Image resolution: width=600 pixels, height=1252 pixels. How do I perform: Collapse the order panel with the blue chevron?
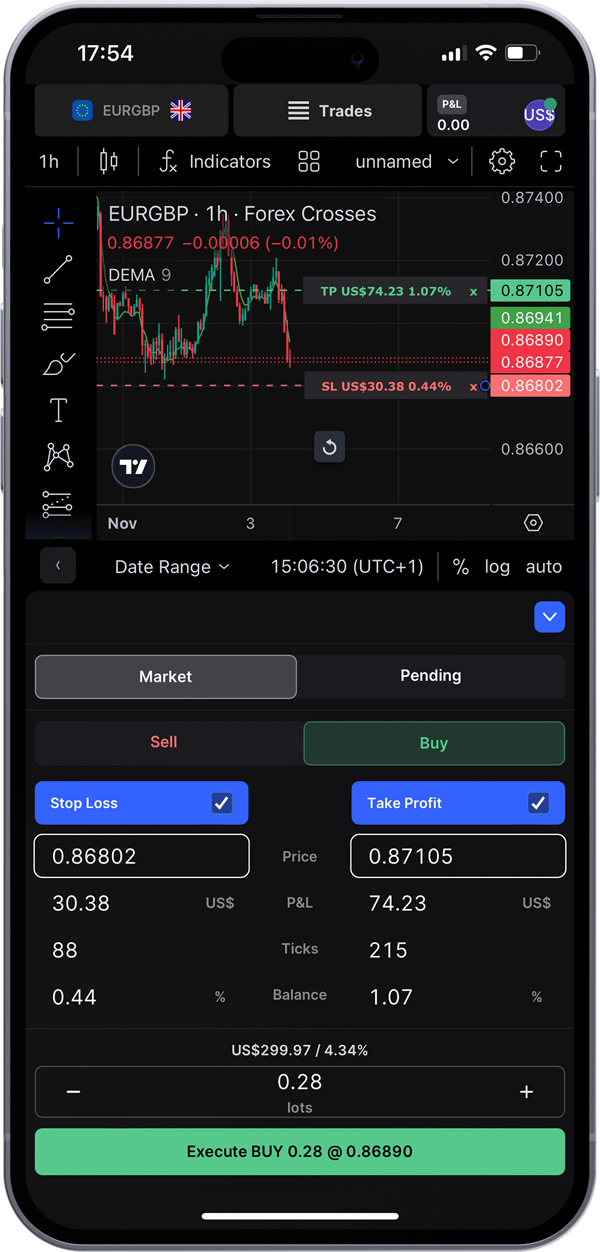coord(550,617)
